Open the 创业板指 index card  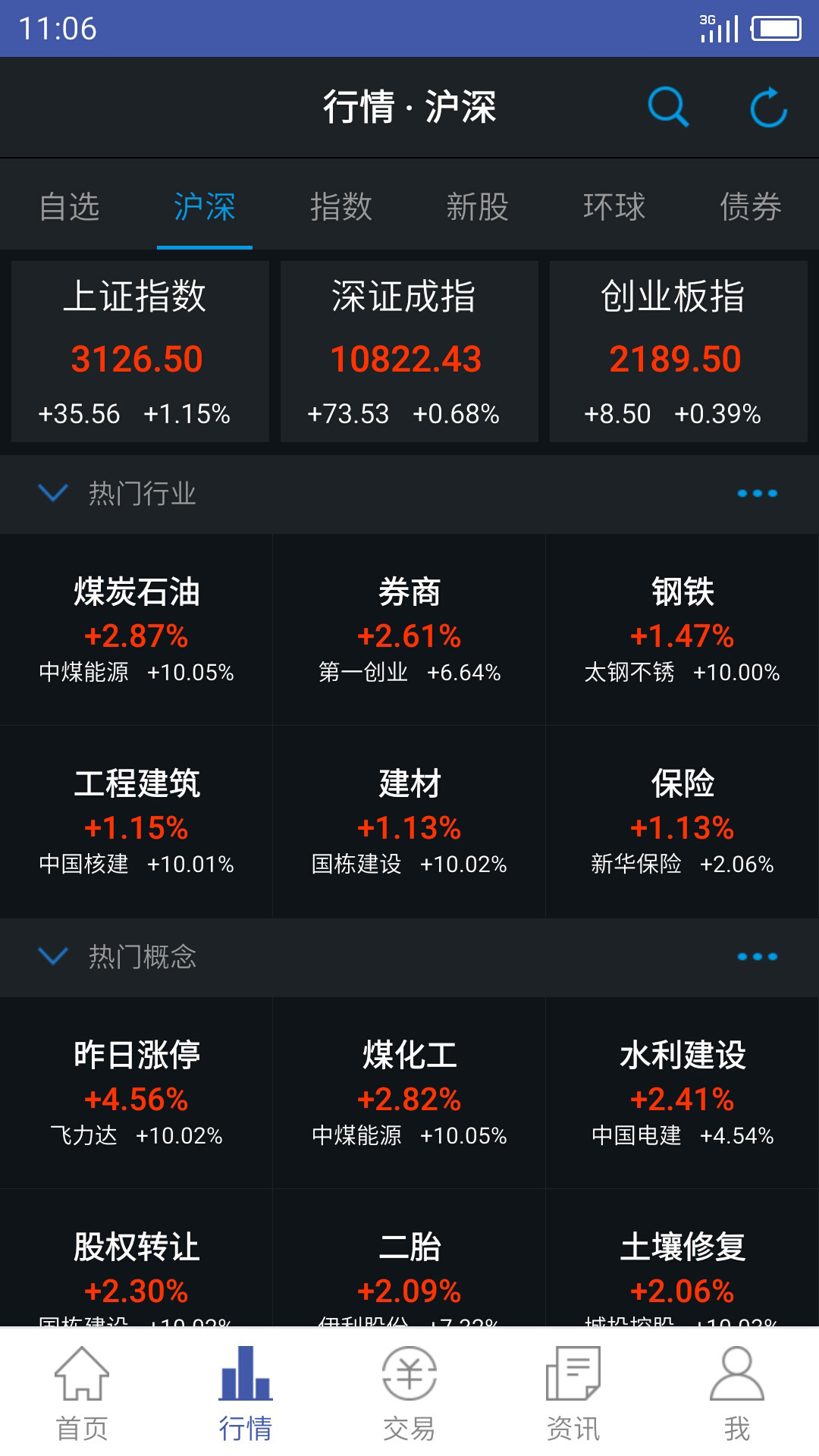679,351
